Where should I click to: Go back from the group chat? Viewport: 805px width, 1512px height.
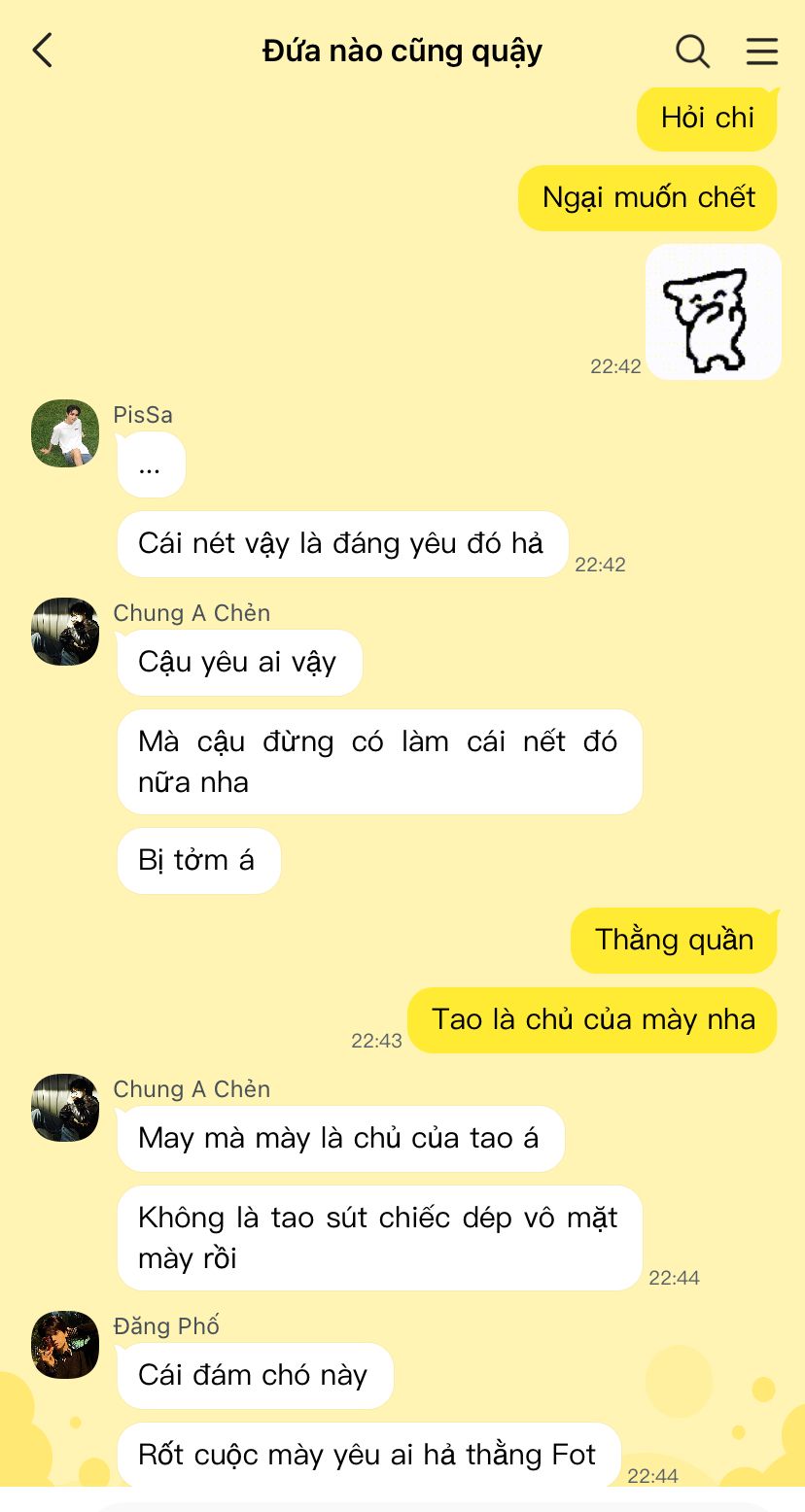tap(43, 51)
